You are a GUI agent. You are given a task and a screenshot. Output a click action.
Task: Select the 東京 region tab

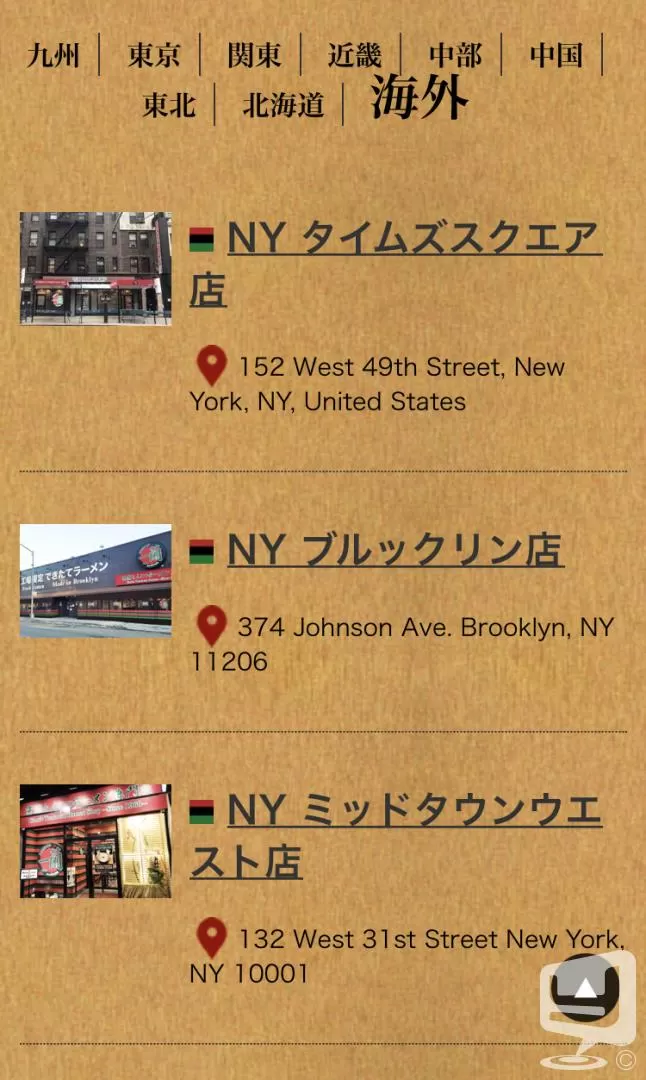154,55
